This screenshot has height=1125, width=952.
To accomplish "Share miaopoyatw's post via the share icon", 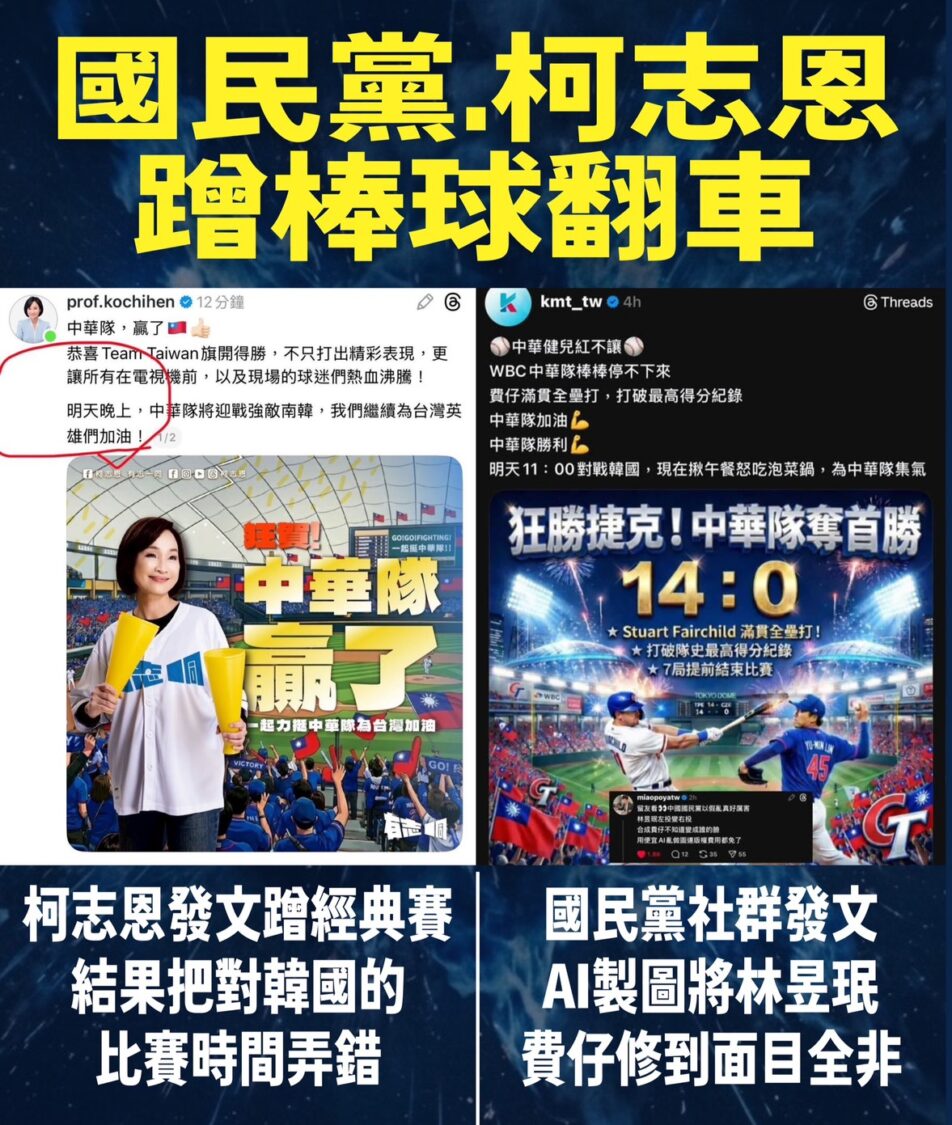I will (x=733, y=854).
